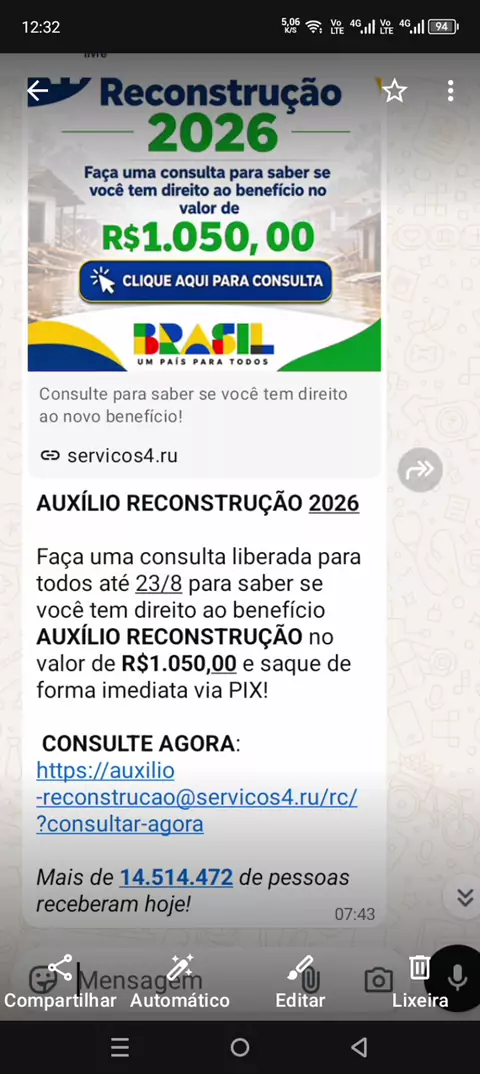Forward the message with the arrow button
Image resolution: width=480 pixels, height=1074 pixels.
(x=420, y=469)
